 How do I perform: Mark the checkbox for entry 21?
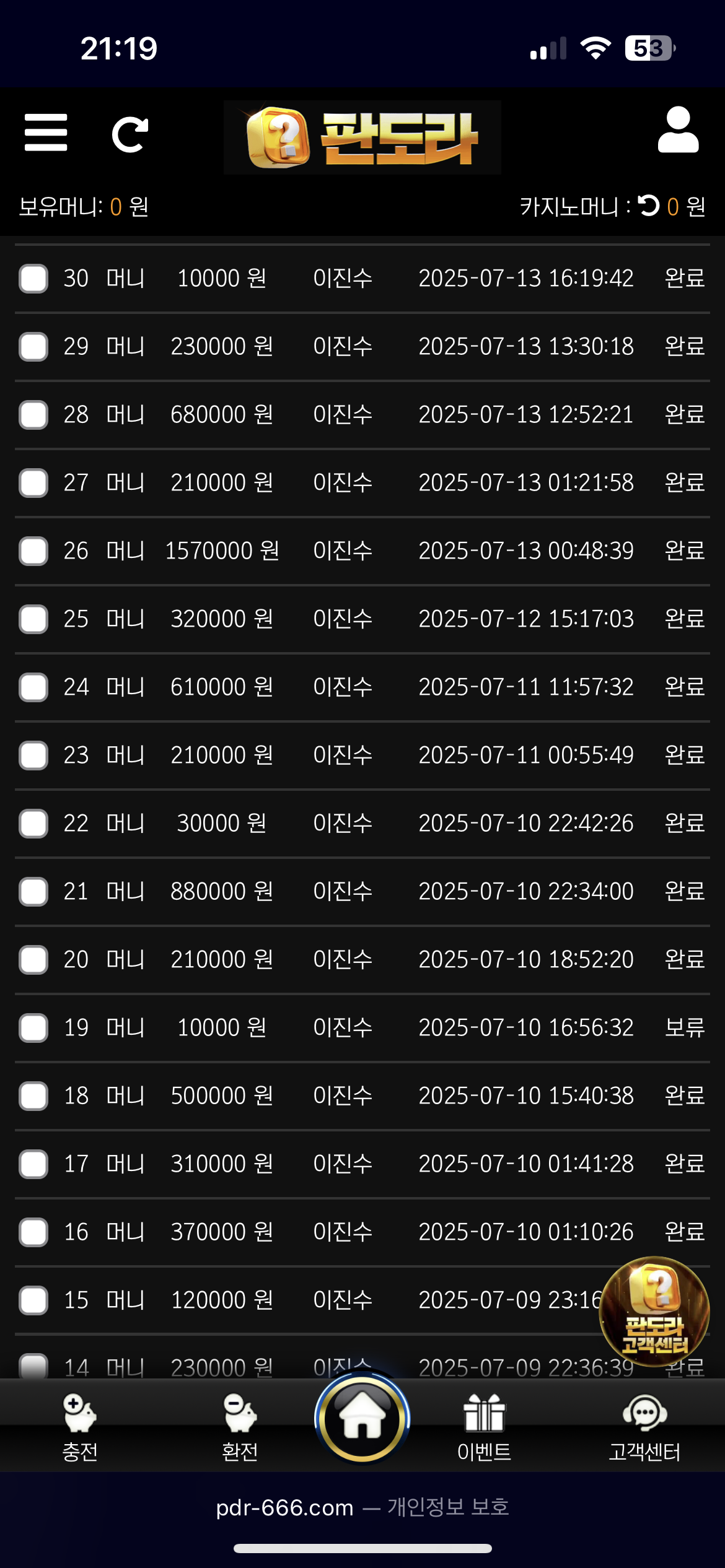coord(33,891)
